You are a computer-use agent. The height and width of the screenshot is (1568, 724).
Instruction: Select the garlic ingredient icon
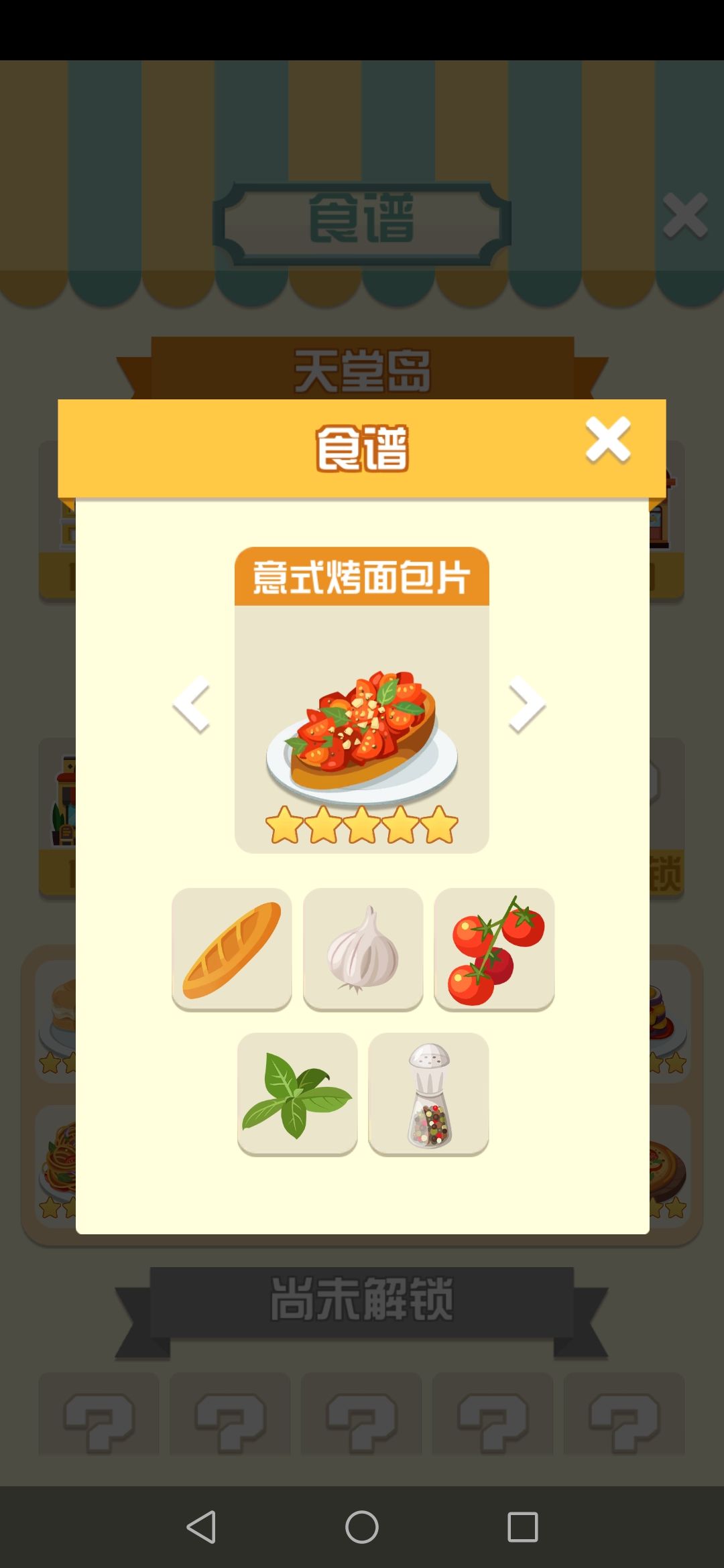click(362, 950)
